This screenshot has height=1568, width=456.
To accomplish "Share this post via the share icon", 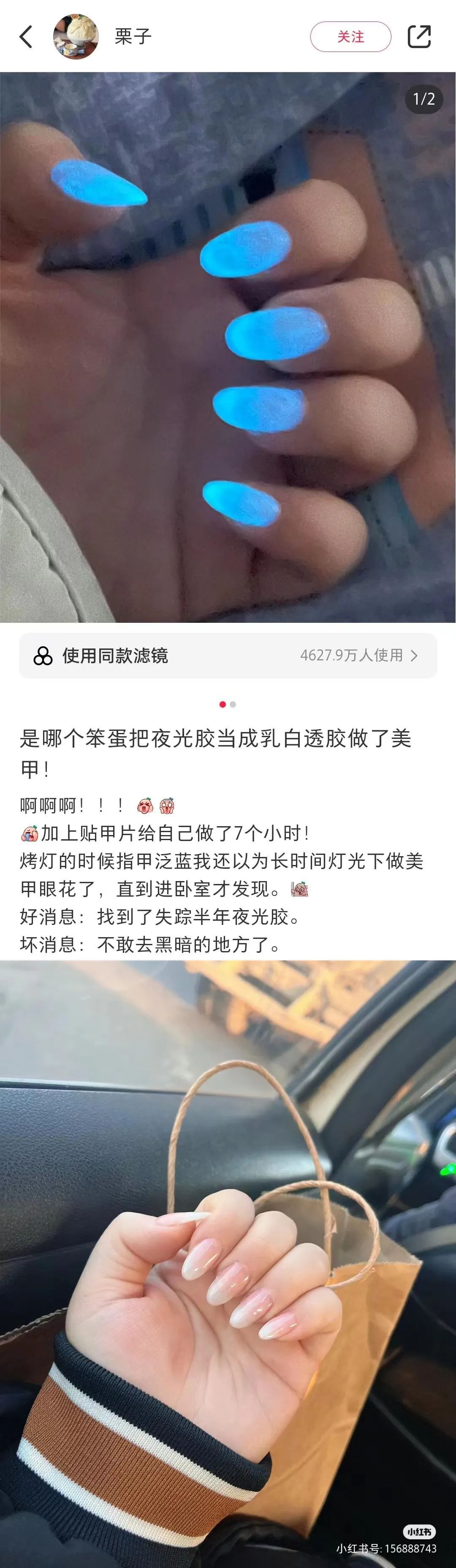I will coord(419,37).
